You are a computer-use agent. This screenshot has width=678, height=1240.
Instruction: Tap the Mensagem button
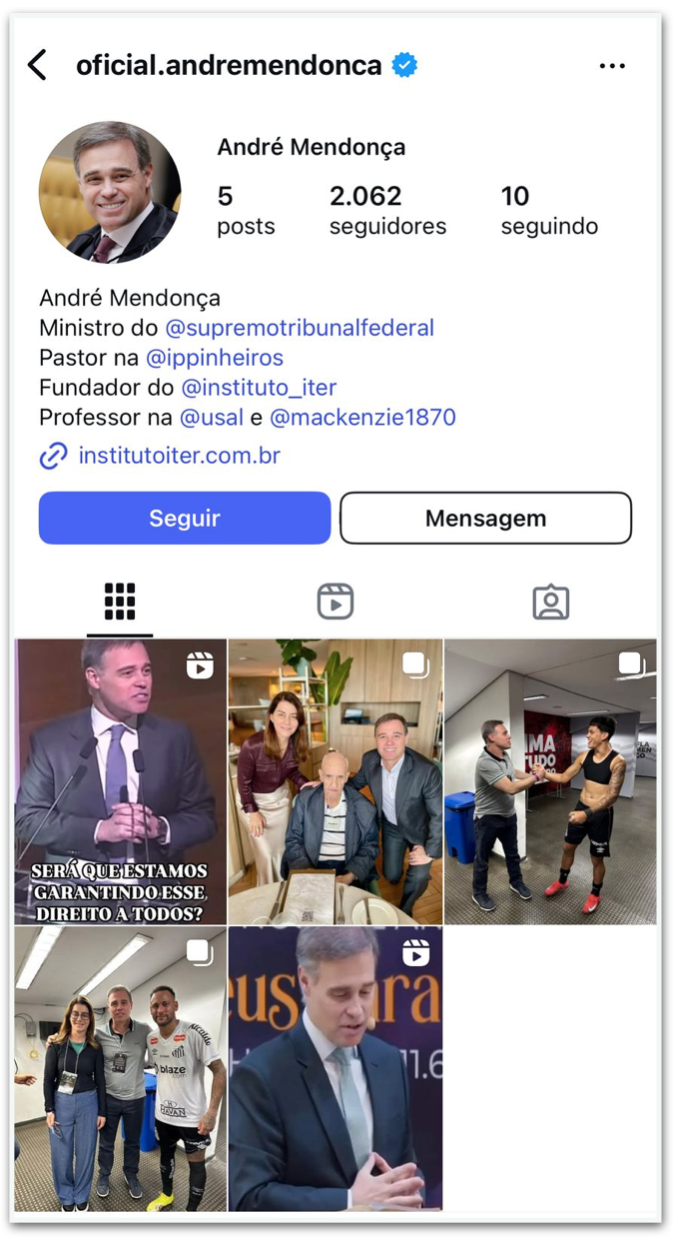485,518
